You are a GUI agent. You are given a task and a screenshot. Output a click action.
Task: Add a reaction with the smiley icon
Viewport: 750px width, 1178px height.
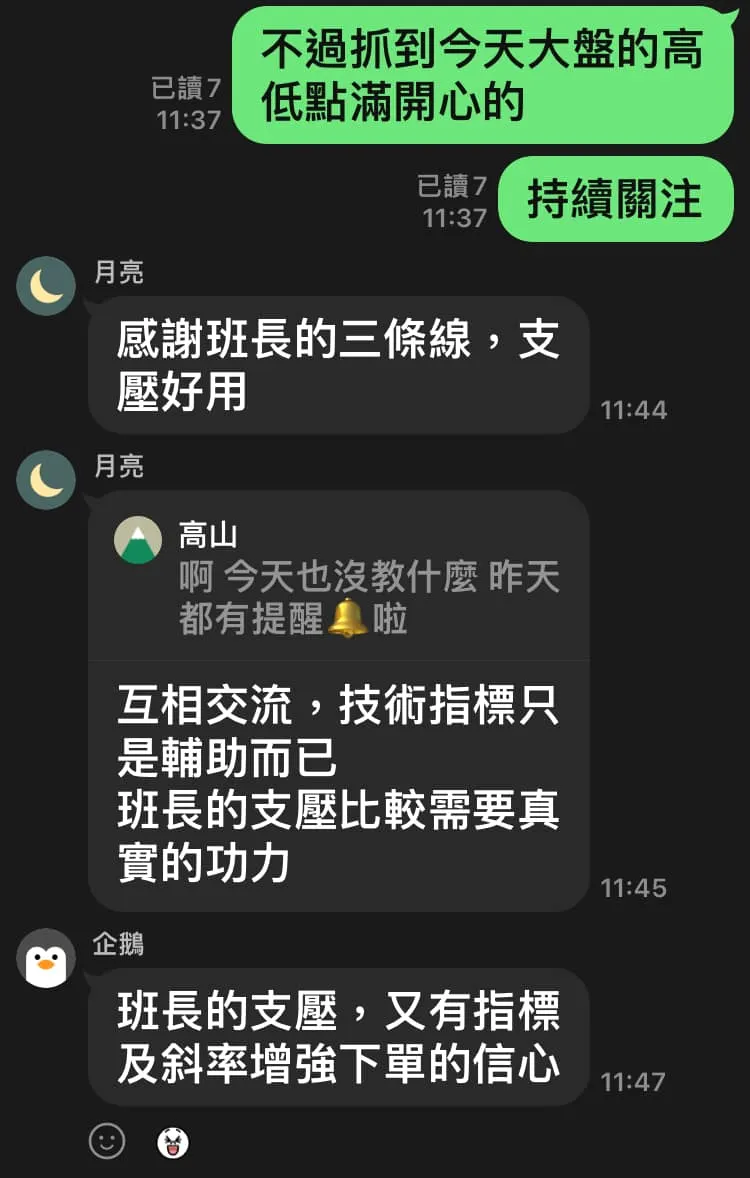click(x=107, y=1140)
